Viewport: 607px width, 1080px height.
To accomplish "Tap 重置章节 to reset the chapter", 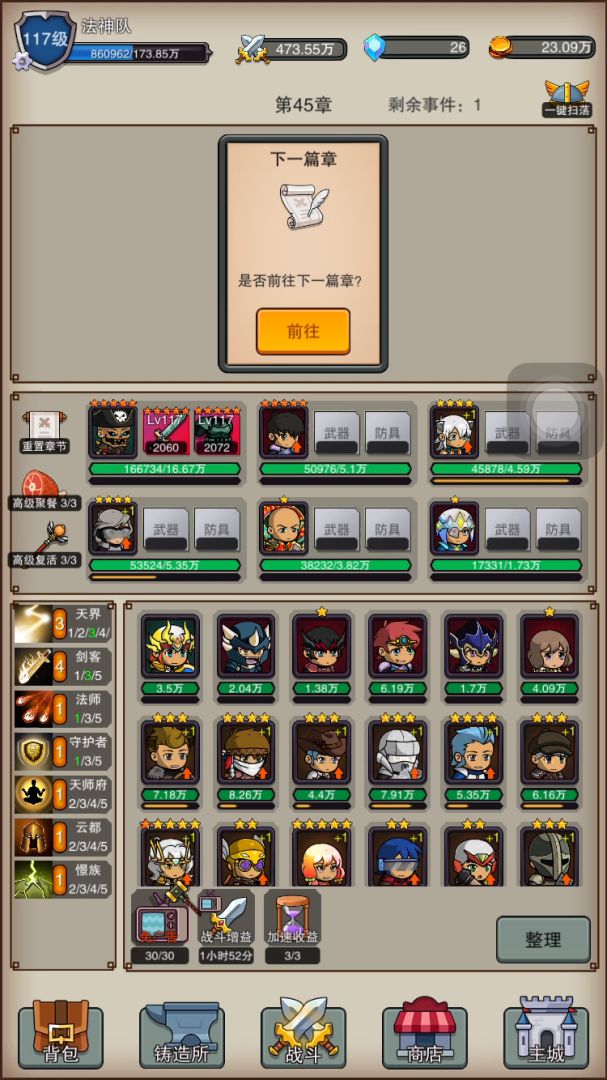I will click(45, 431).
